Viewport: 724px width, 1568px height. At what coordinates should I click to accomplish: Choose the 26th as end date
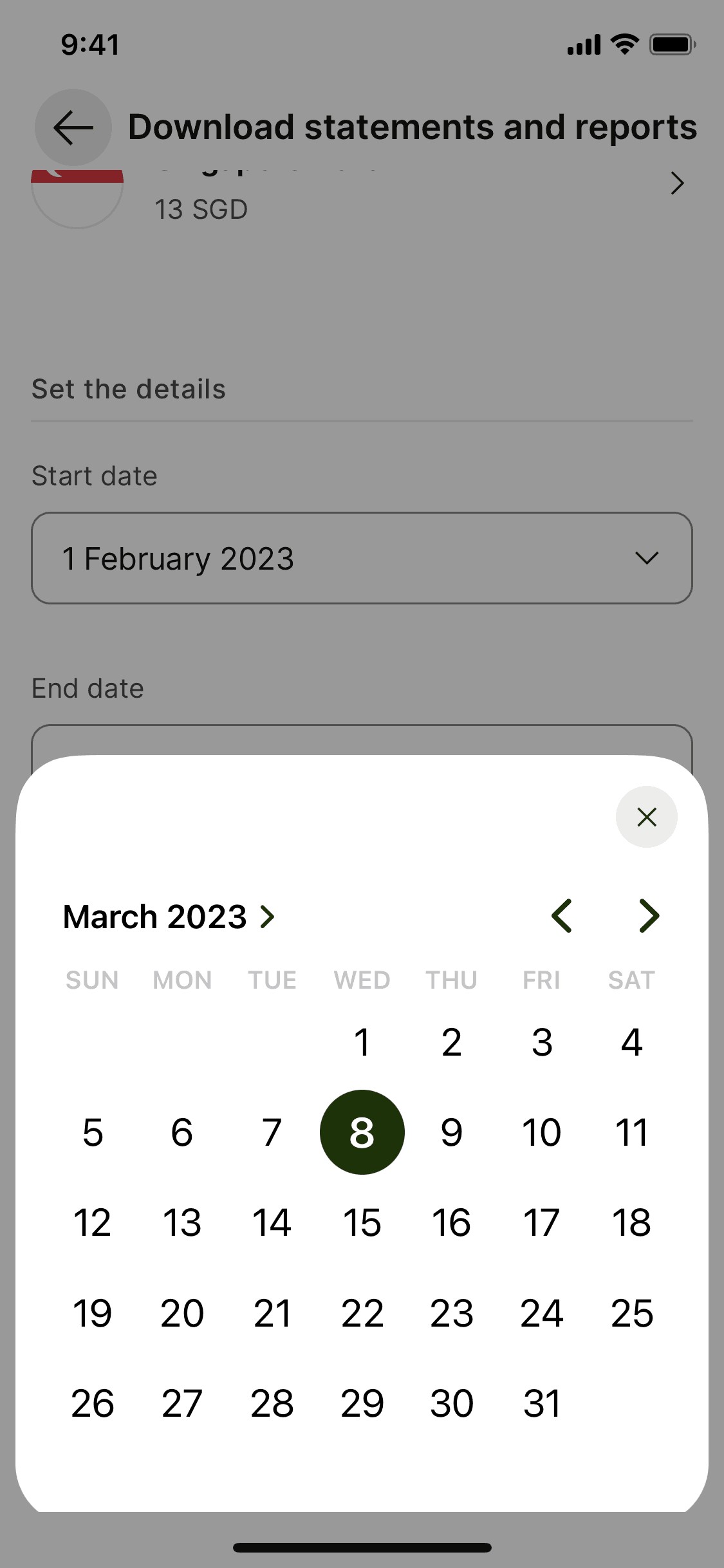[92, 1403]
